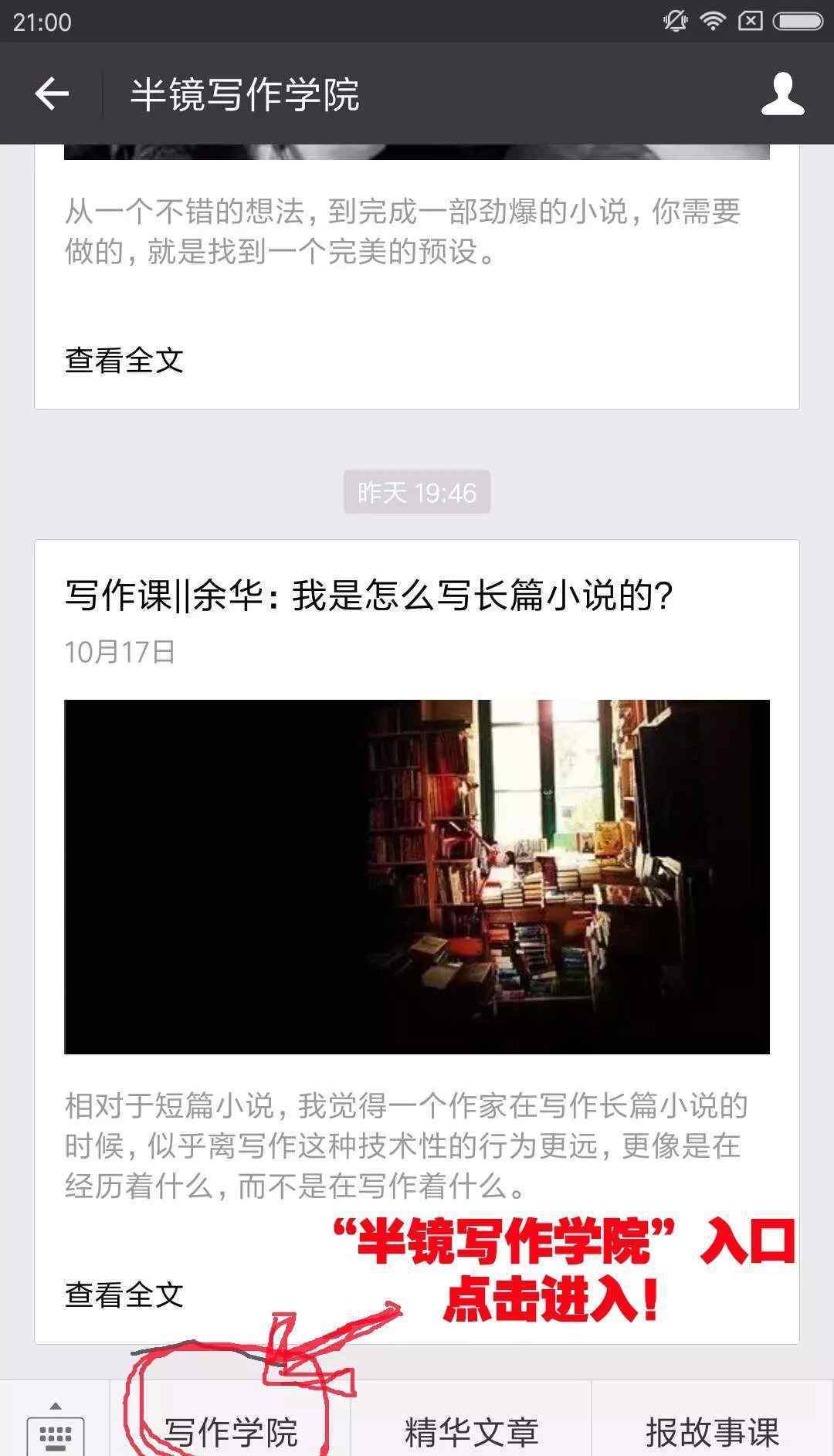
Task: Switch to keyboard input mode
Action: point(55,1429)
